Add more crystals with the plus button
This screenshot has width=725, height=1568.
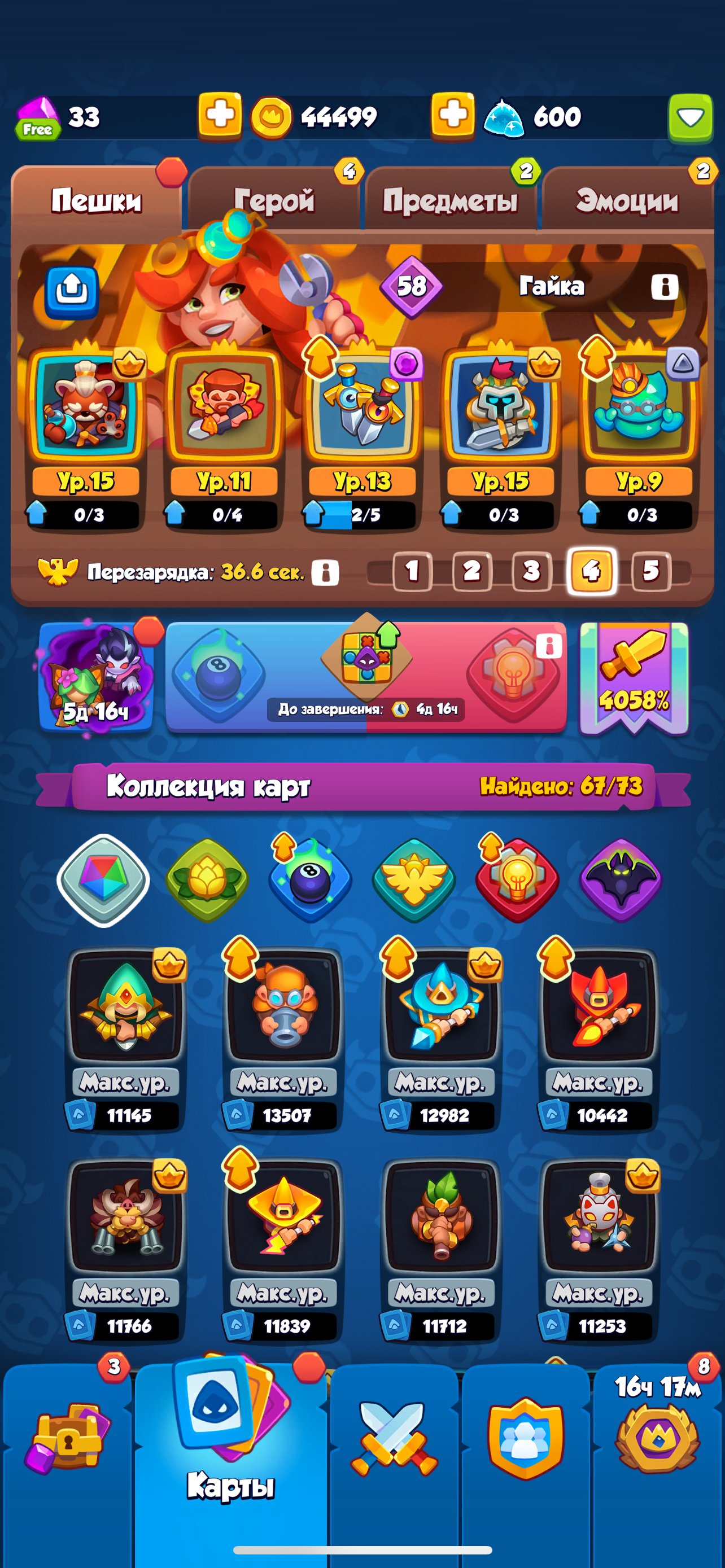coord(453,115)
